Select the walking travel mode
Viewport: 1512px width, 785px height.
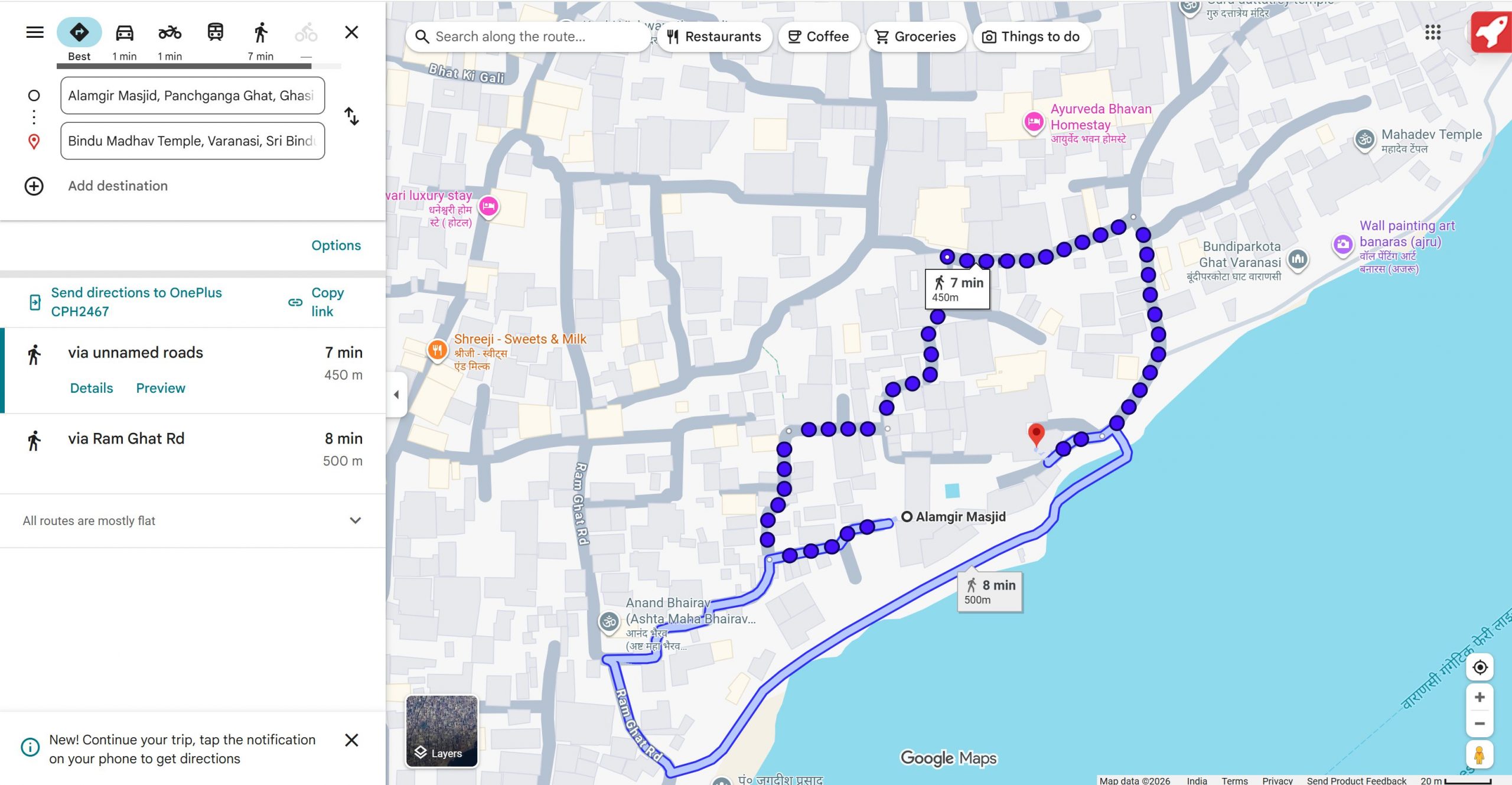point(260,33)
